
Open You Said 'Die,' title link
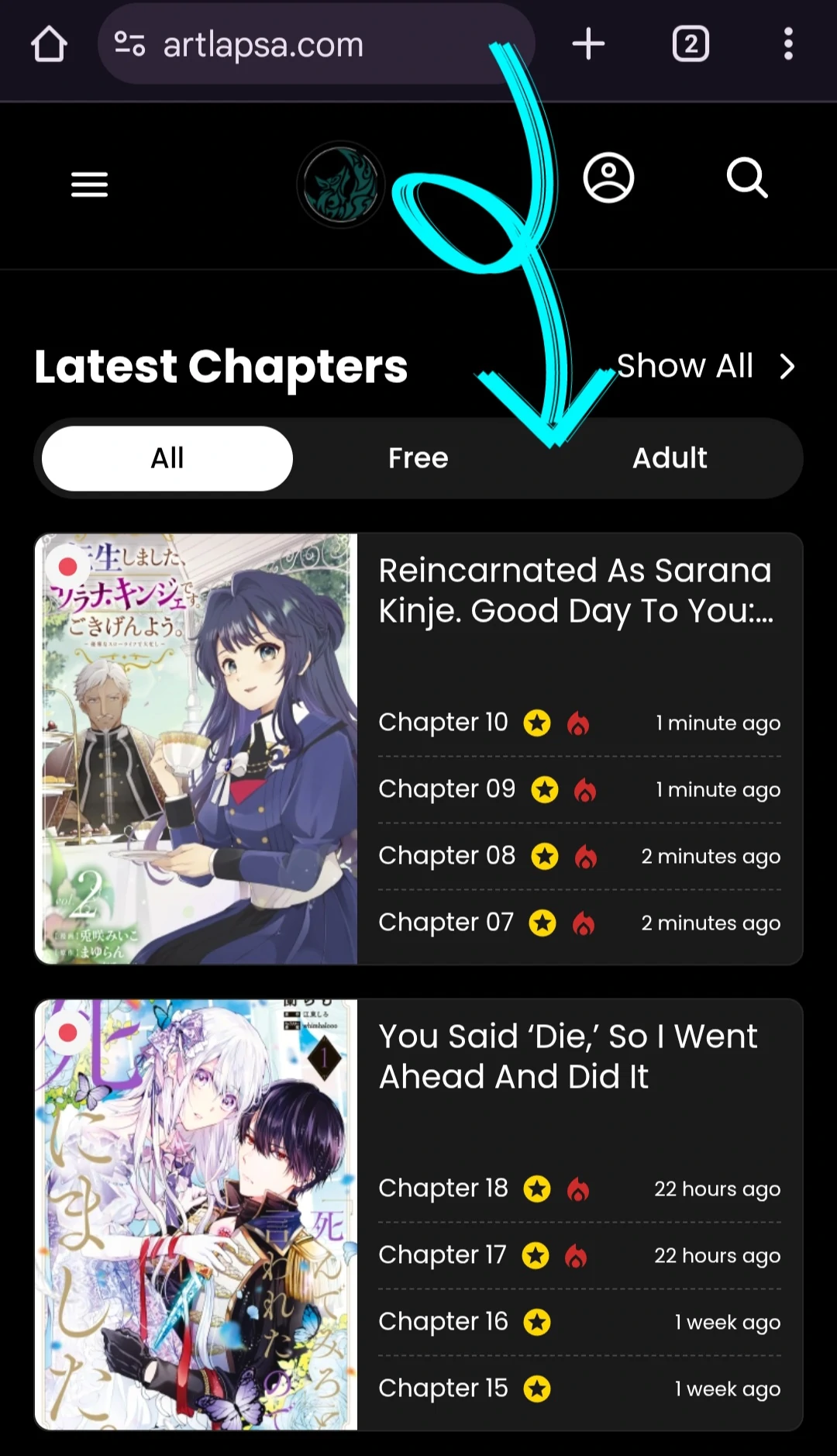(x=567, y=1056)
